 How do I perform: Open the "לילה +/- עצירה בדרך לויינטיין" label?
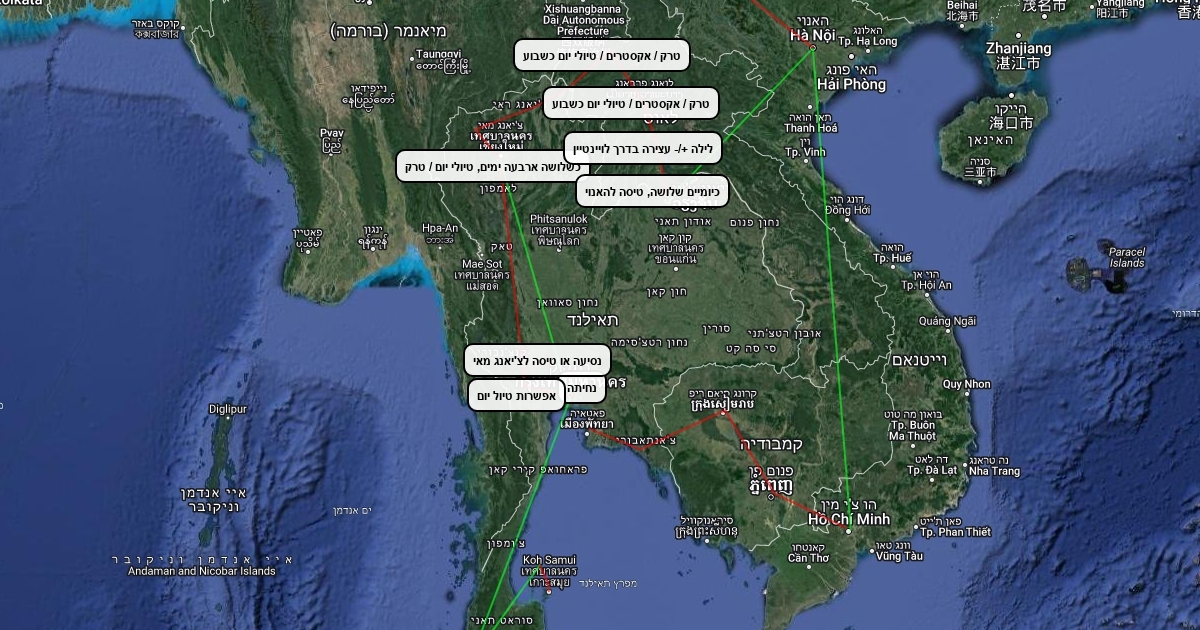(x=643, y=149)
